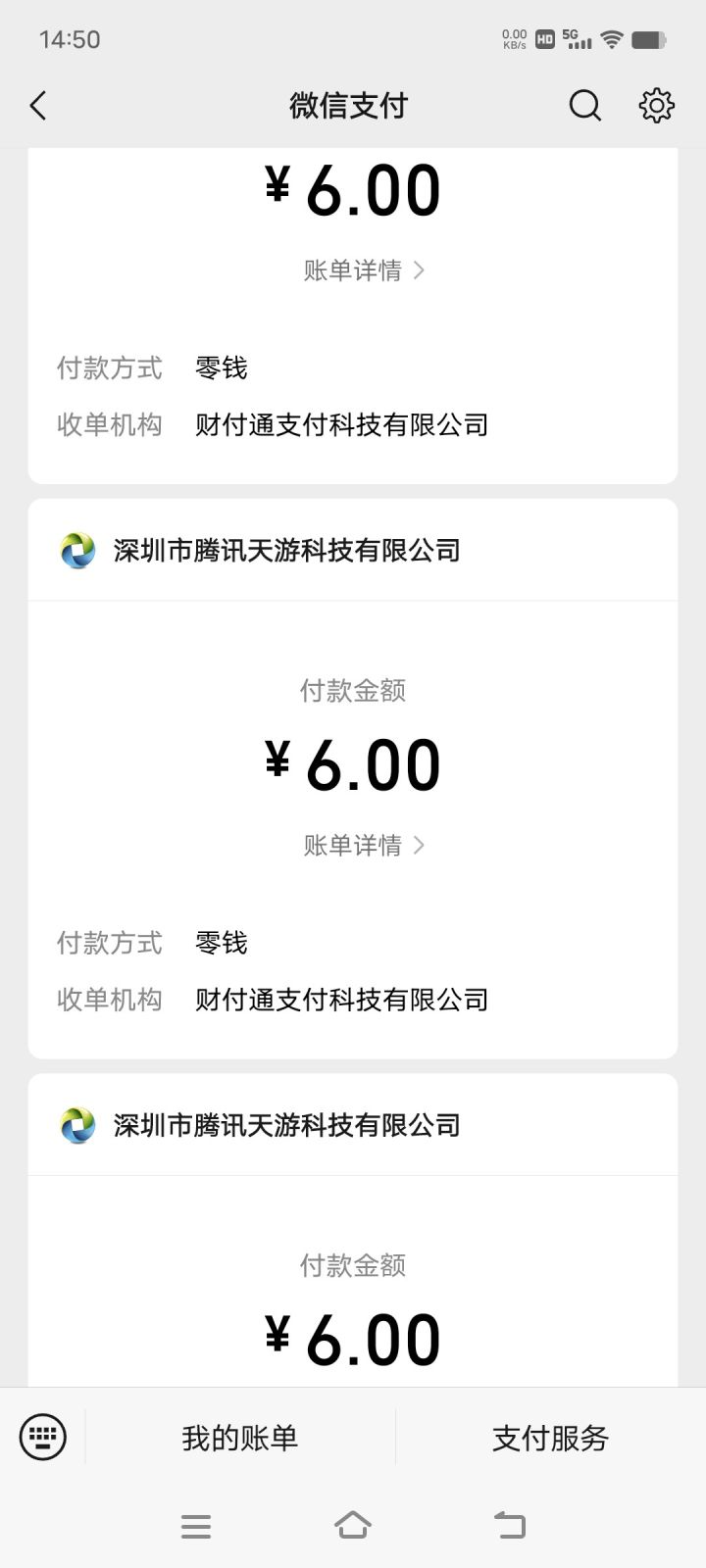Go back from the 微信支付 page

click(x=39, y=106)
